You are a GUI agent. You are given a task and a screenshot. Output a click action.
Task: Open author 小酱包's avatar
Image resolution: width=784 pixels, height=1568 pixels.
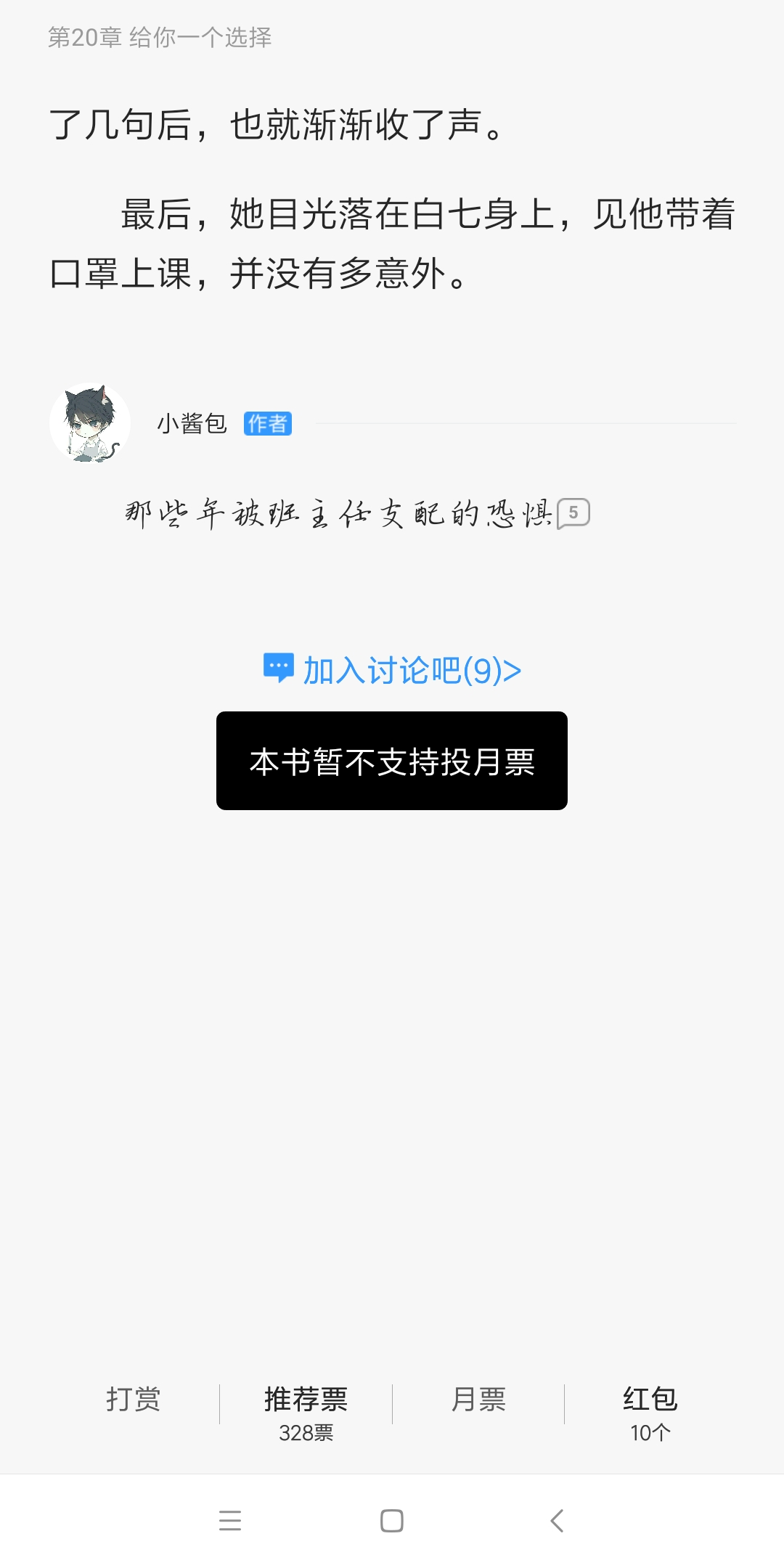tap(90, 422)
